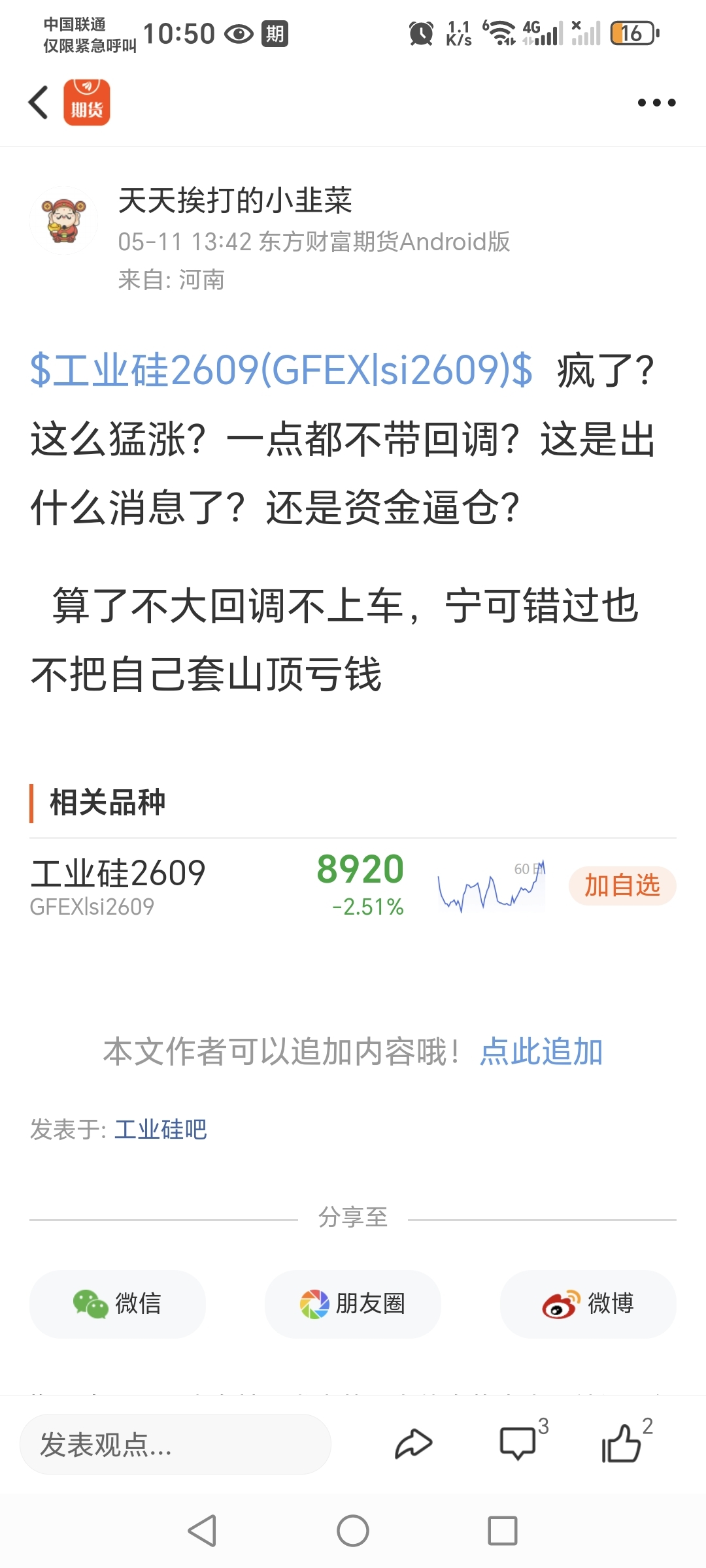
Task: Tap the system home button
Action: point(353,1531)
